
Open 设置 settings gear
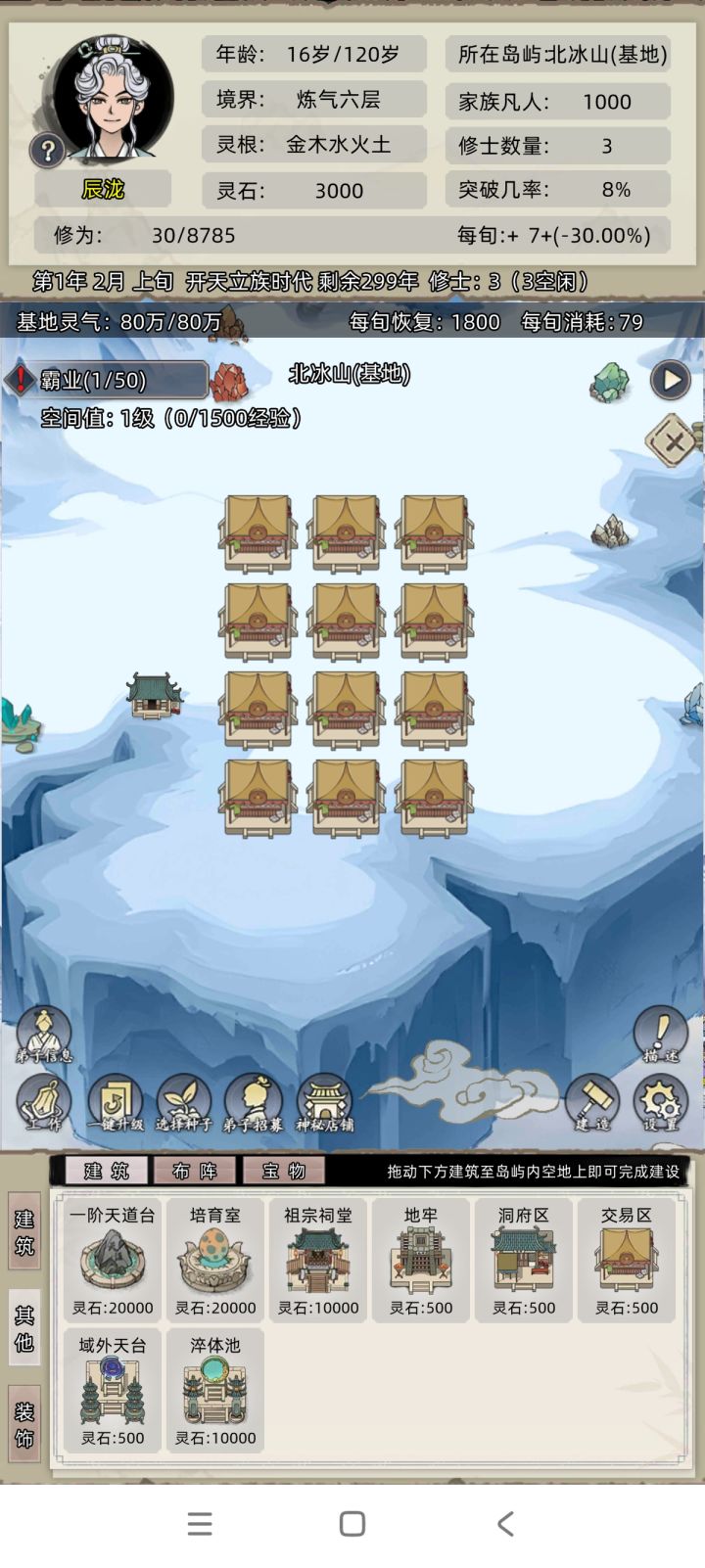tap(661, 1103)
